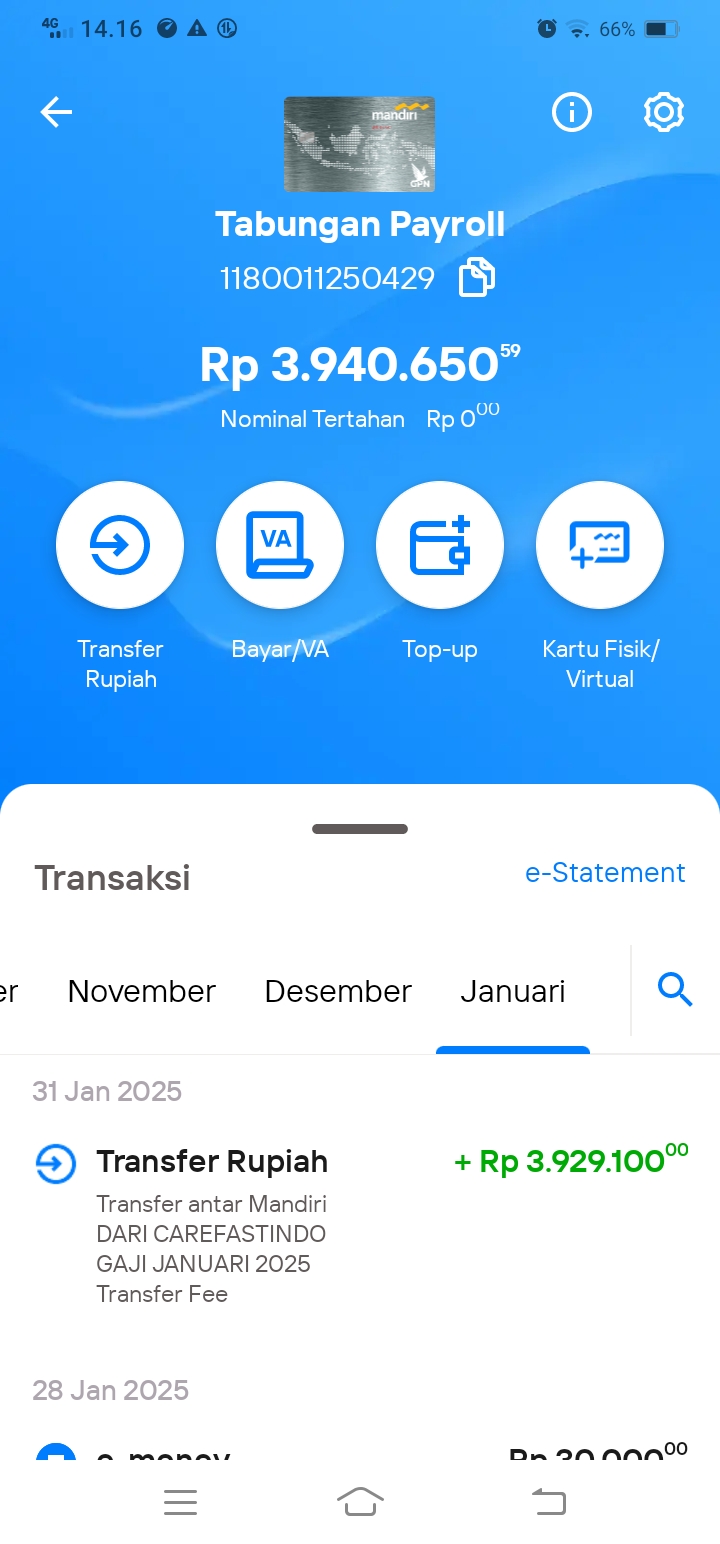
Task: Open the Top-up option
Action: pos(440,546)
